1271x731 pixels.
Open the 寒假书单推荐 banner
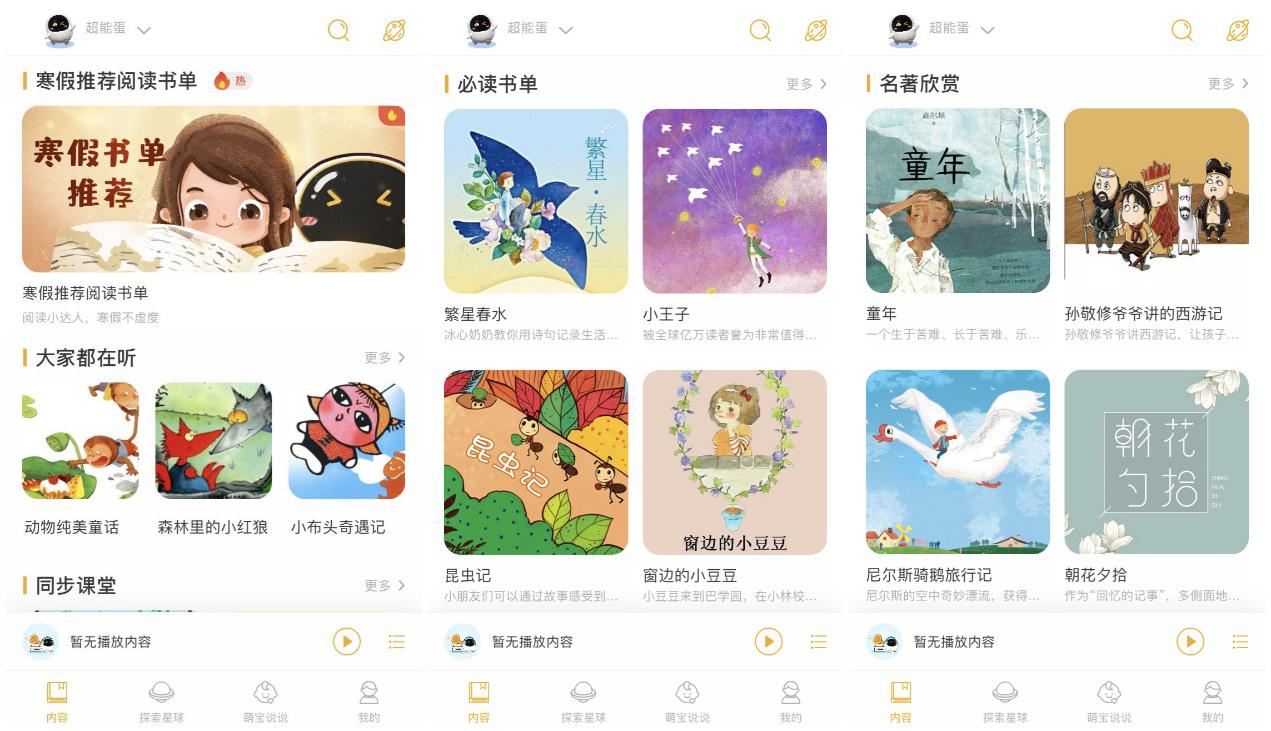tap(213, 189)
